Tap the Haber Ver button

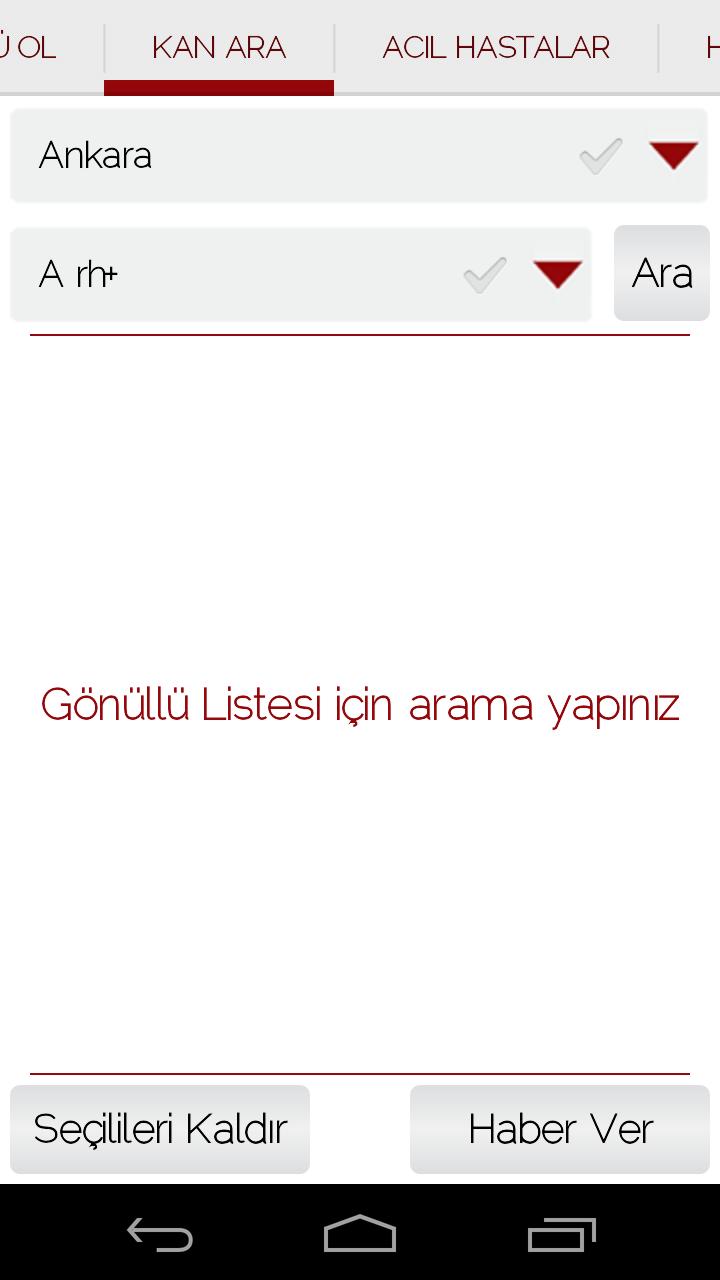[560, 1129]
